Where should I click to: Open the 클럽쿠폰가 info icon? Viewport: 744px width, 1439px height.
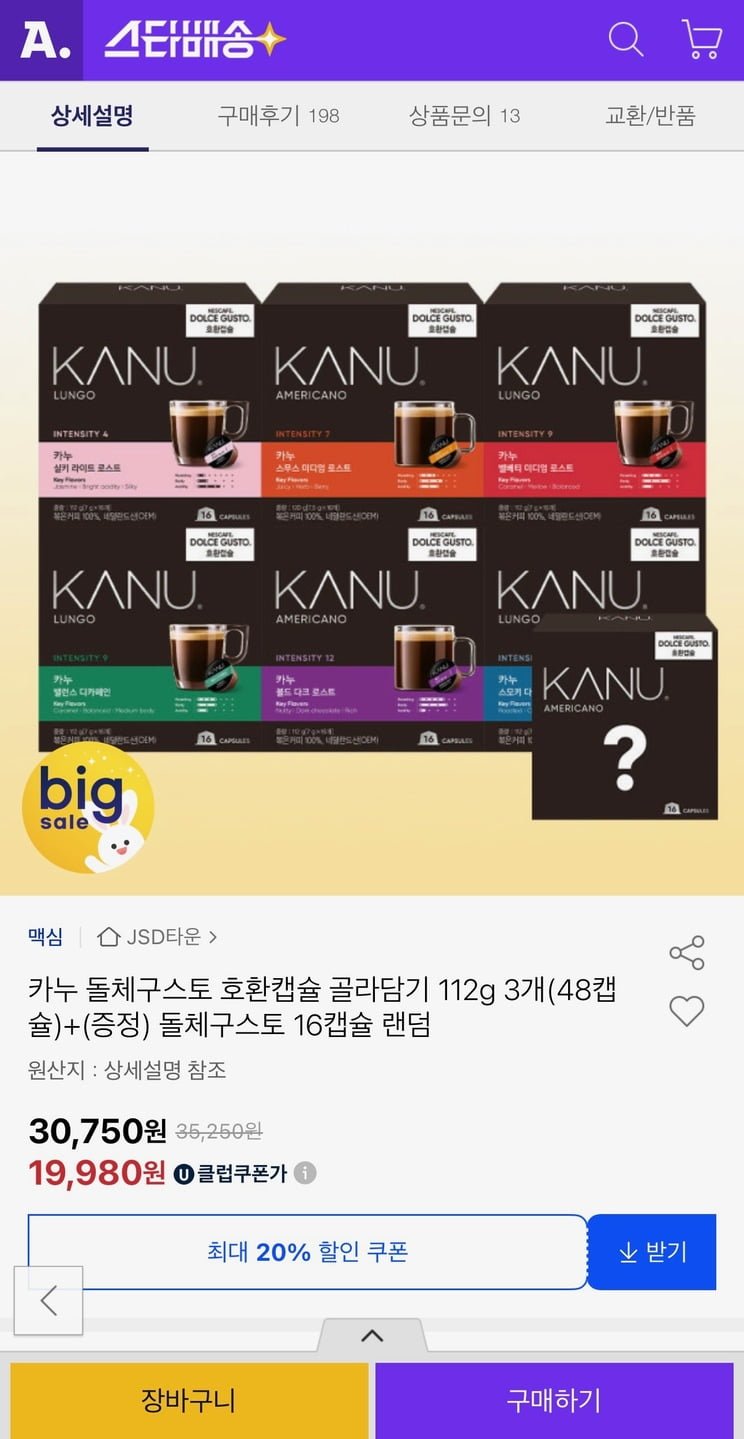coord(306,1173)
